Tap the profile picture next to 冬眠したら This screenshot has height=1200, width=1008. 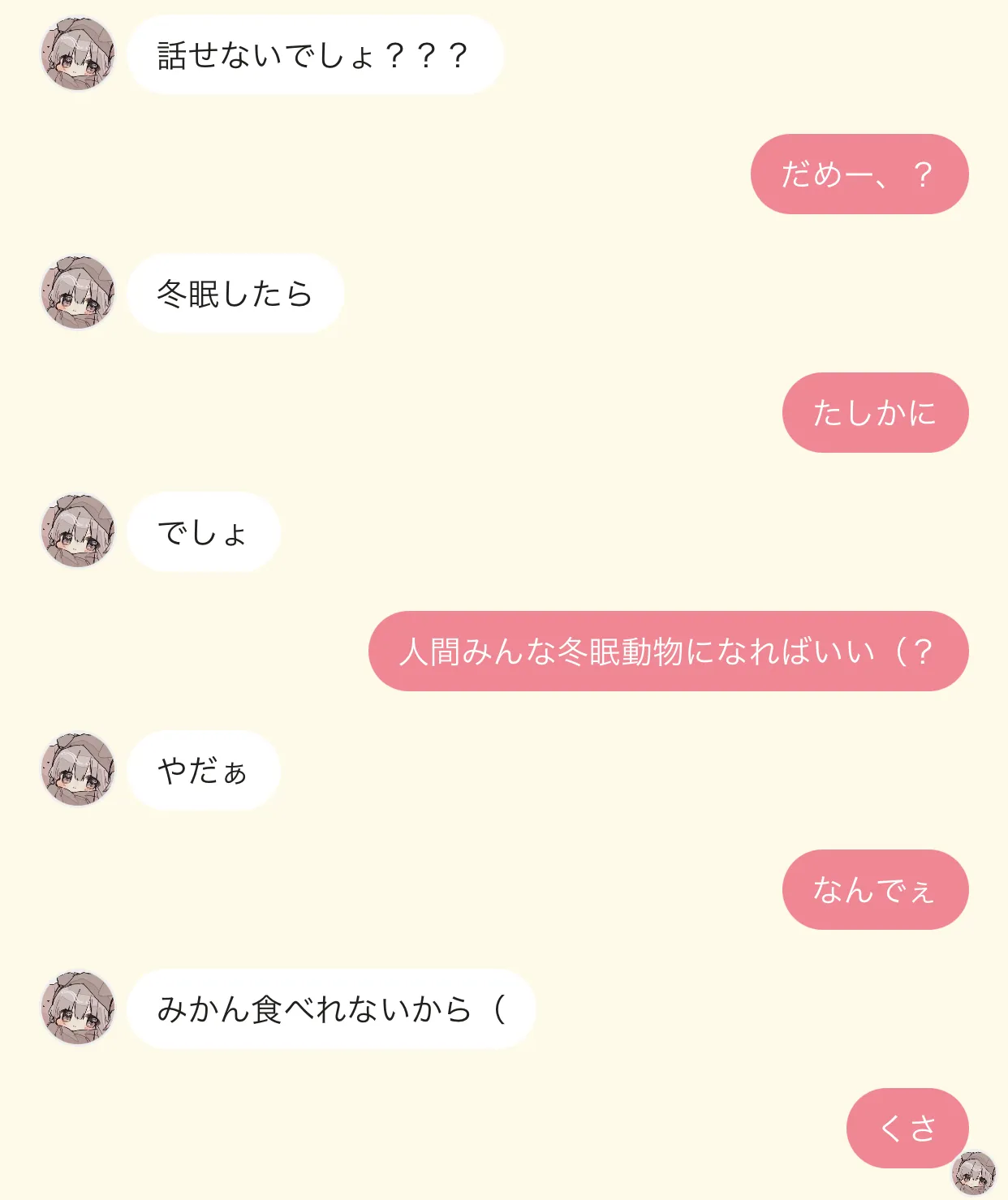click(x=78, y=293)
